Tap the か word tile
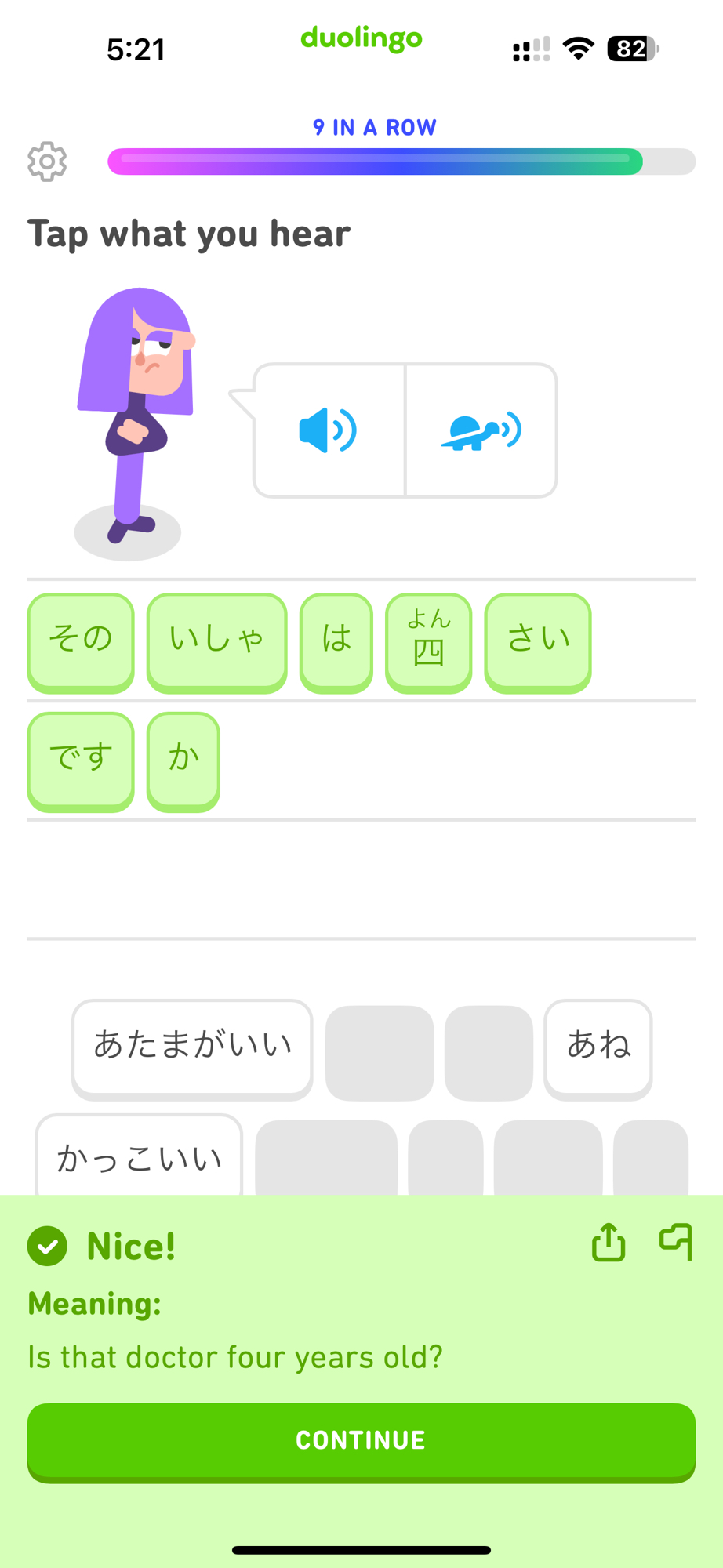 pyautogui.click(x=183, y=759)
